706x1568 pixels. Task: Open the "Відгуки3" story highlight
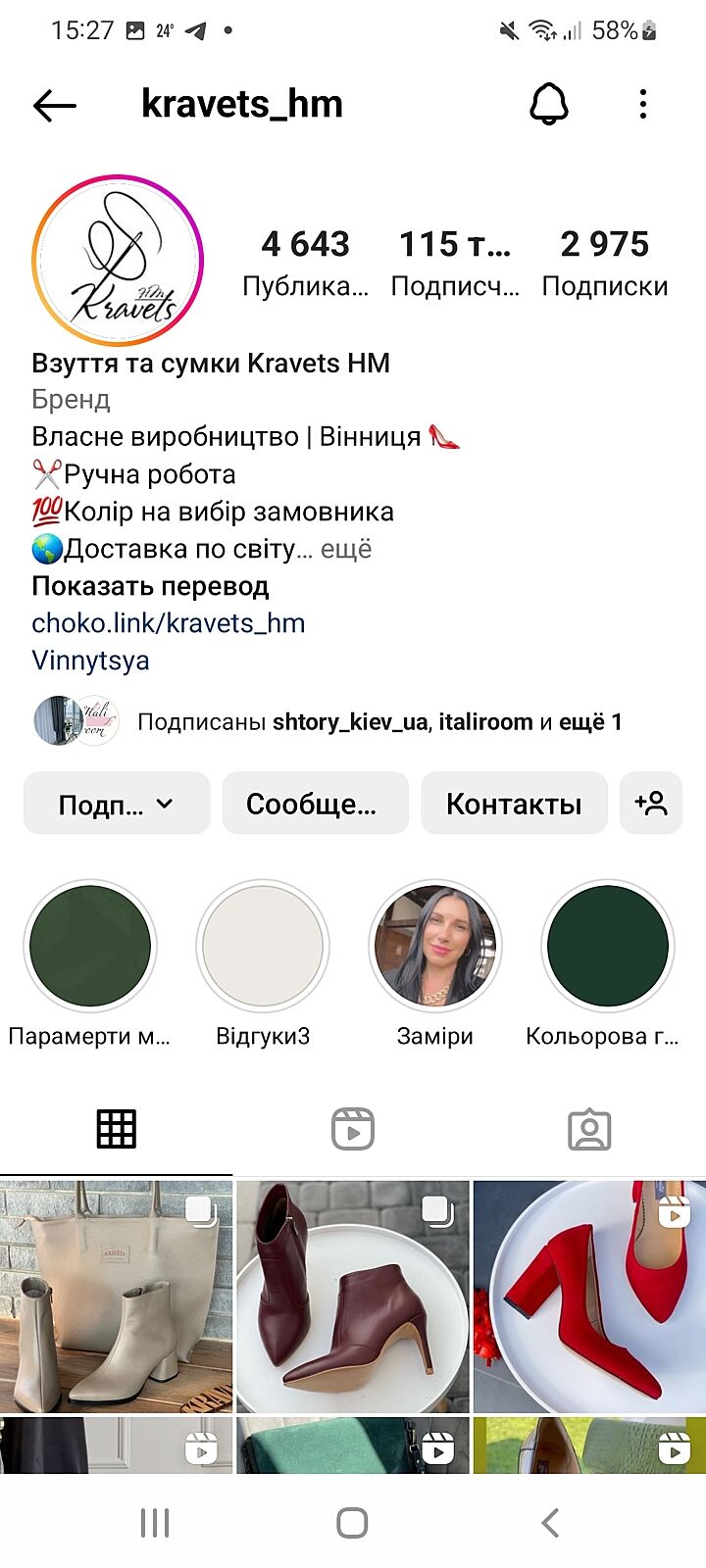pyautogui.click(x=263, y=947)
